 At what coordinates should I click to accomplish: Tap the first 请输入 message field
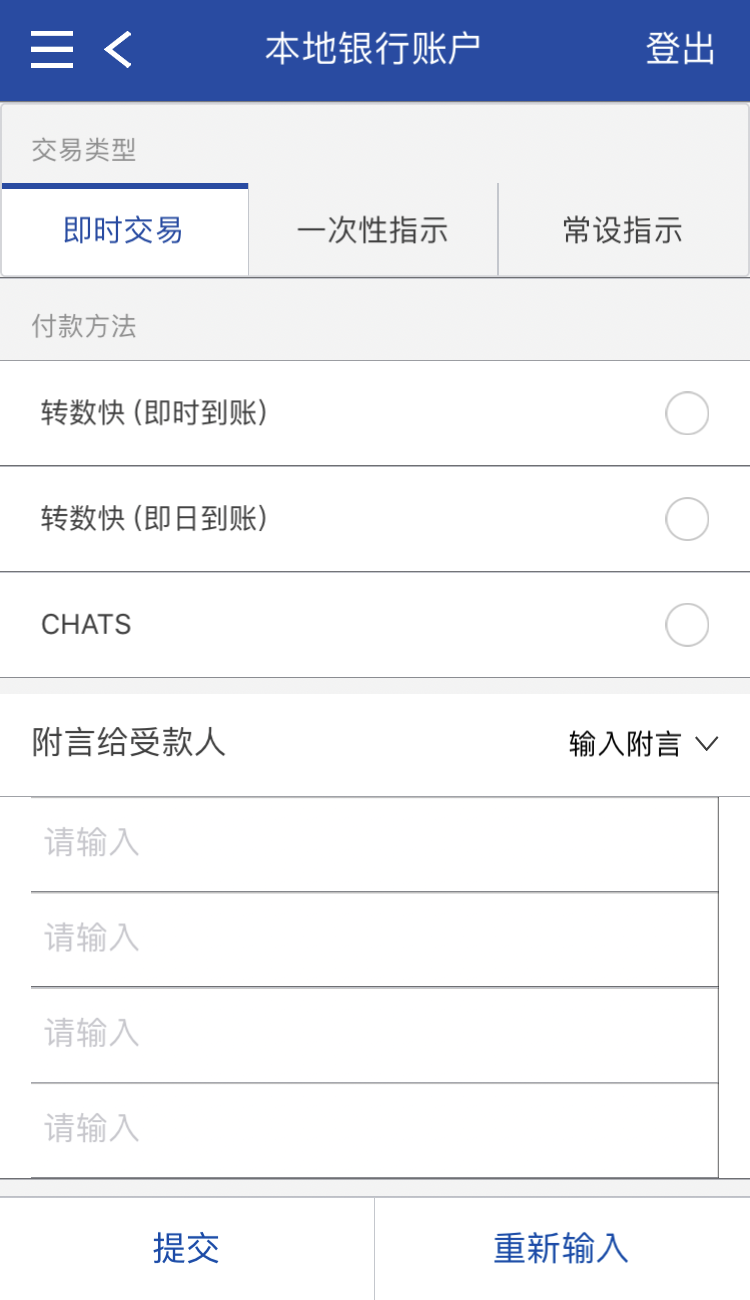point(374,844)
